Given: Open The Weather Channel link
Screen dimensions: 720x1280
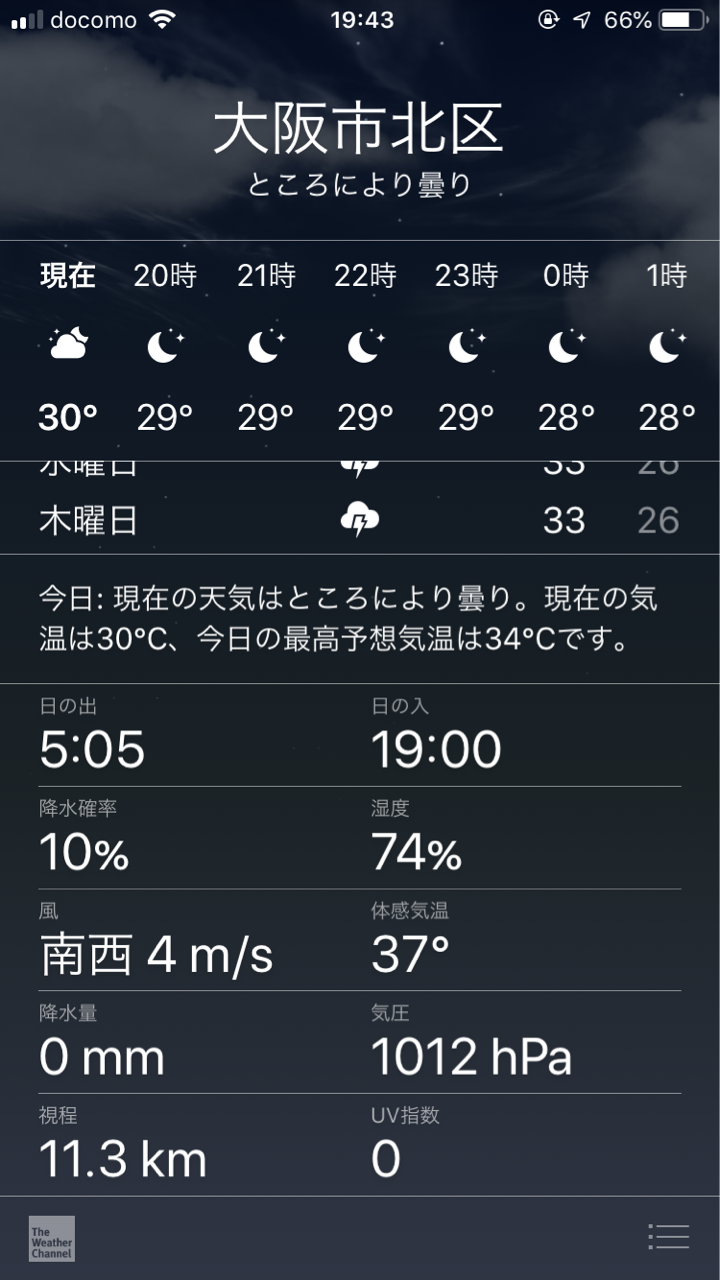Looking at the screenshot, I should (x=51, y=1238).
